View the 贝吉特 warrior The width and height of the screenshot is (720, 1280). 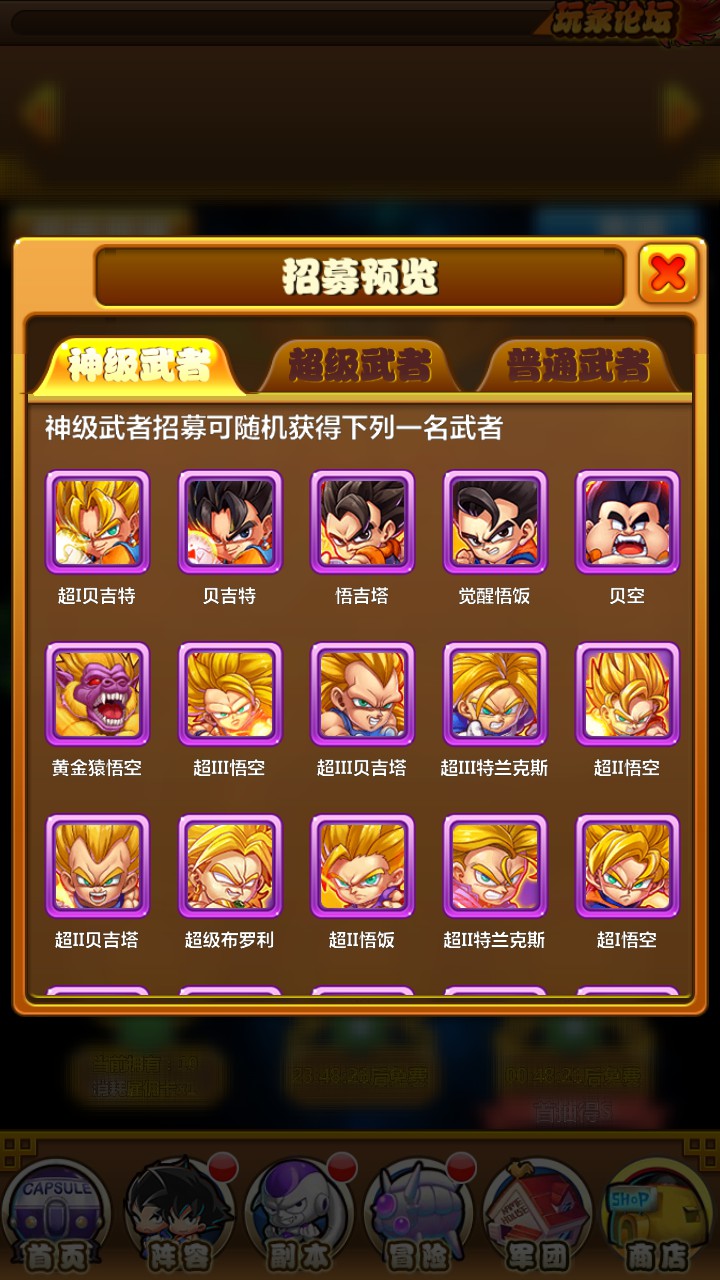(x=230, y=522)
